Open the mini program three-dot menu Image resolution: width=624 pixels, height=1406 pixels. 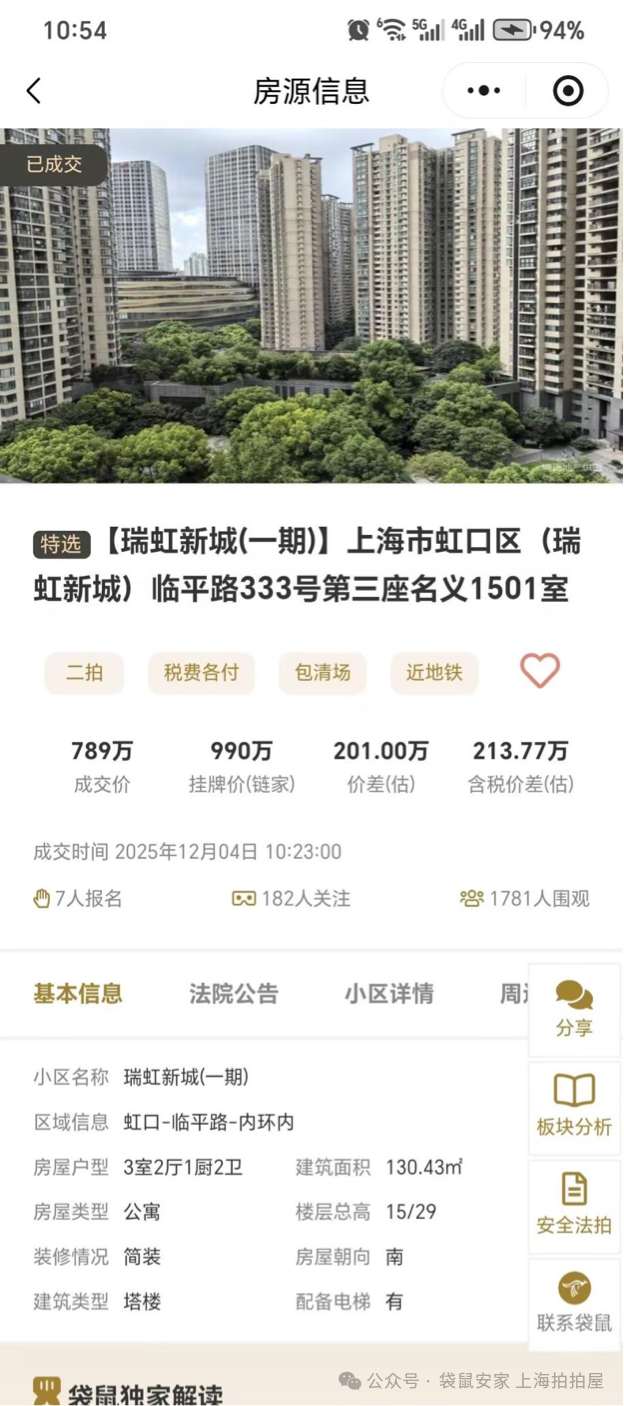click(484, 91)
